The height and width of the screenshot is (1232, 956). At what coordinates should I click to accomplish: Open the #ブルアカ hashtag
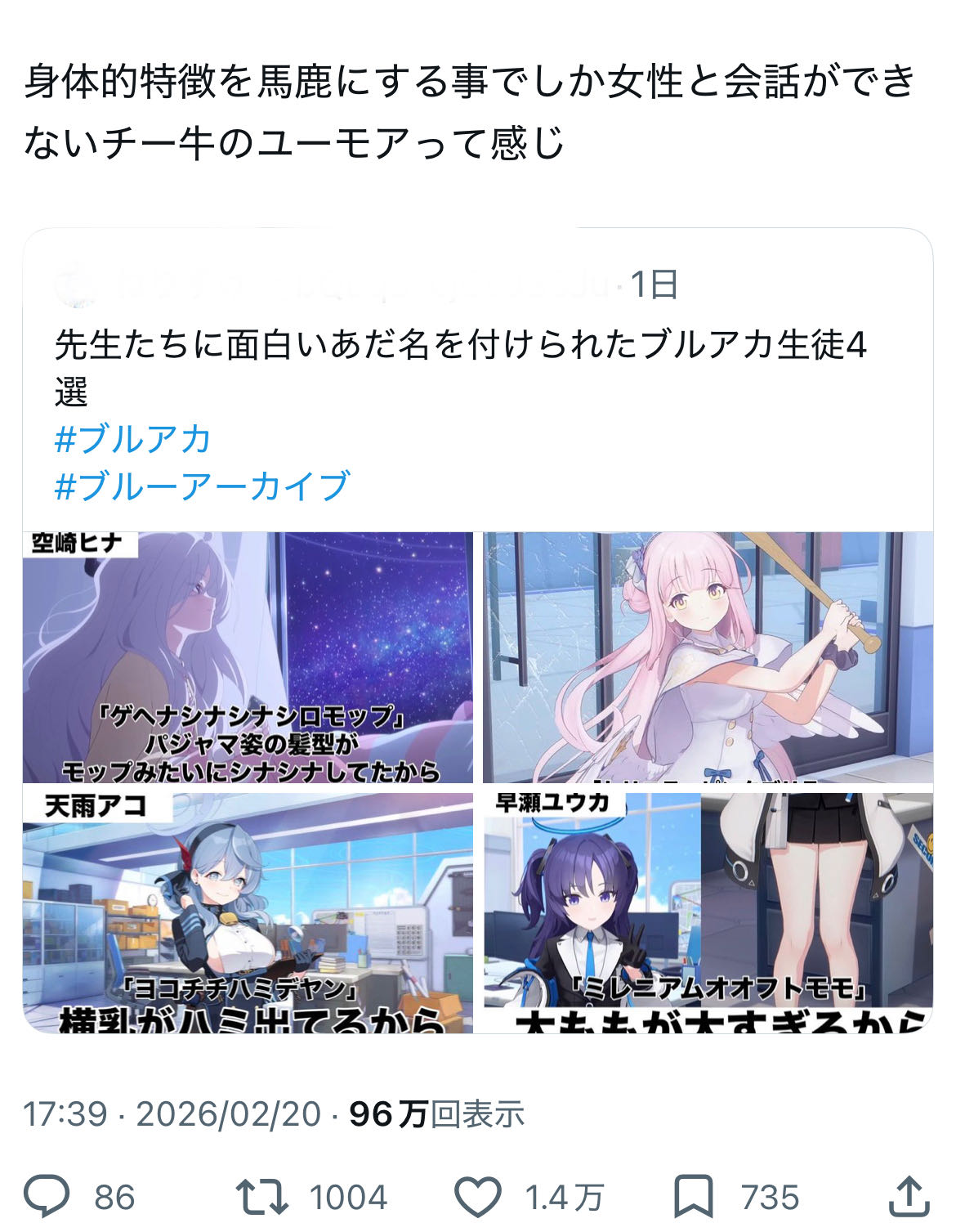point(132,439)
